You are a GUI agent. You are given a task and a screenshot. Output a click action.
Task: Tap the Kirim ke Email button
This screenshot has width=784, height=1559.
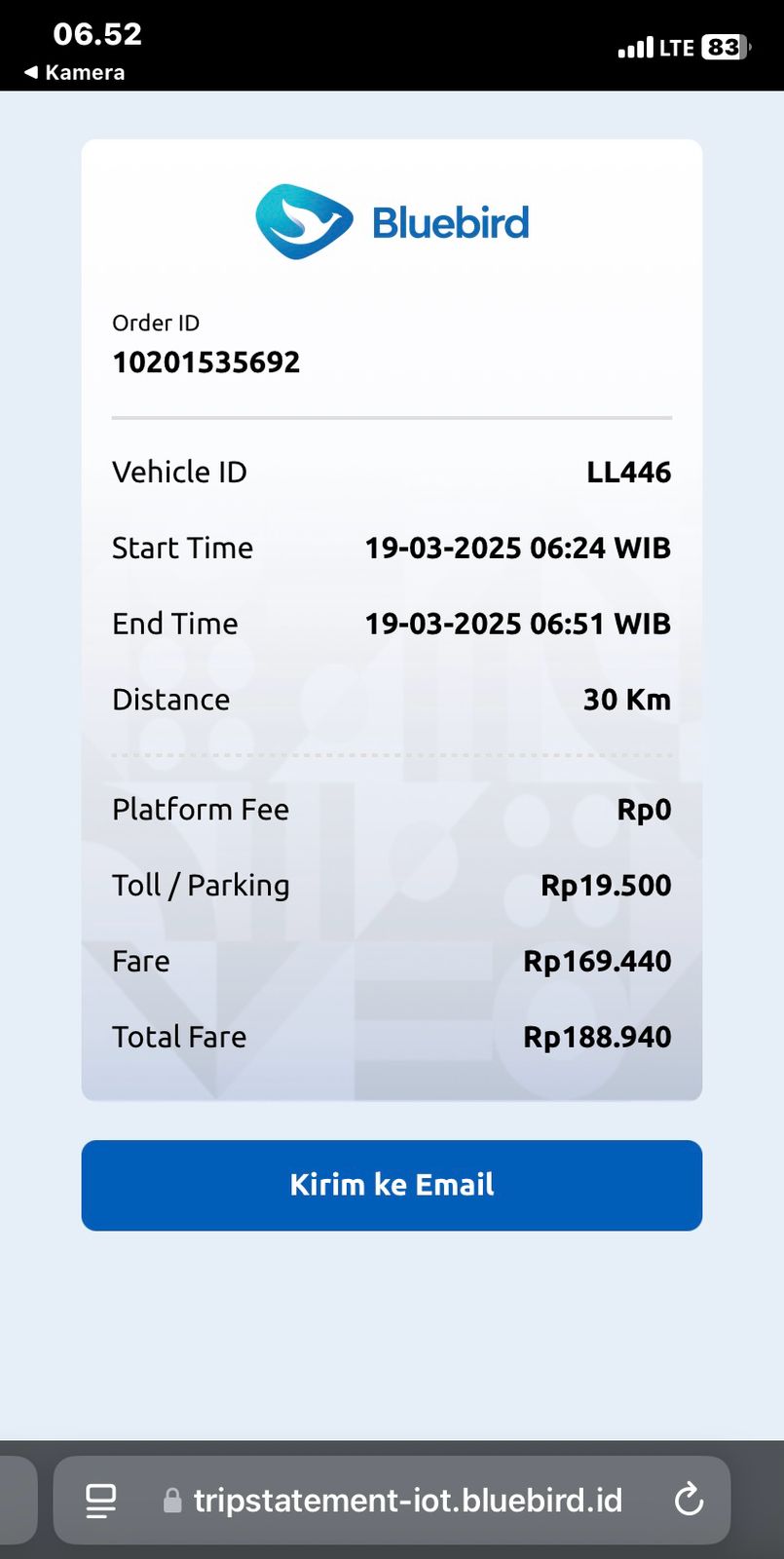[392, 1185]
